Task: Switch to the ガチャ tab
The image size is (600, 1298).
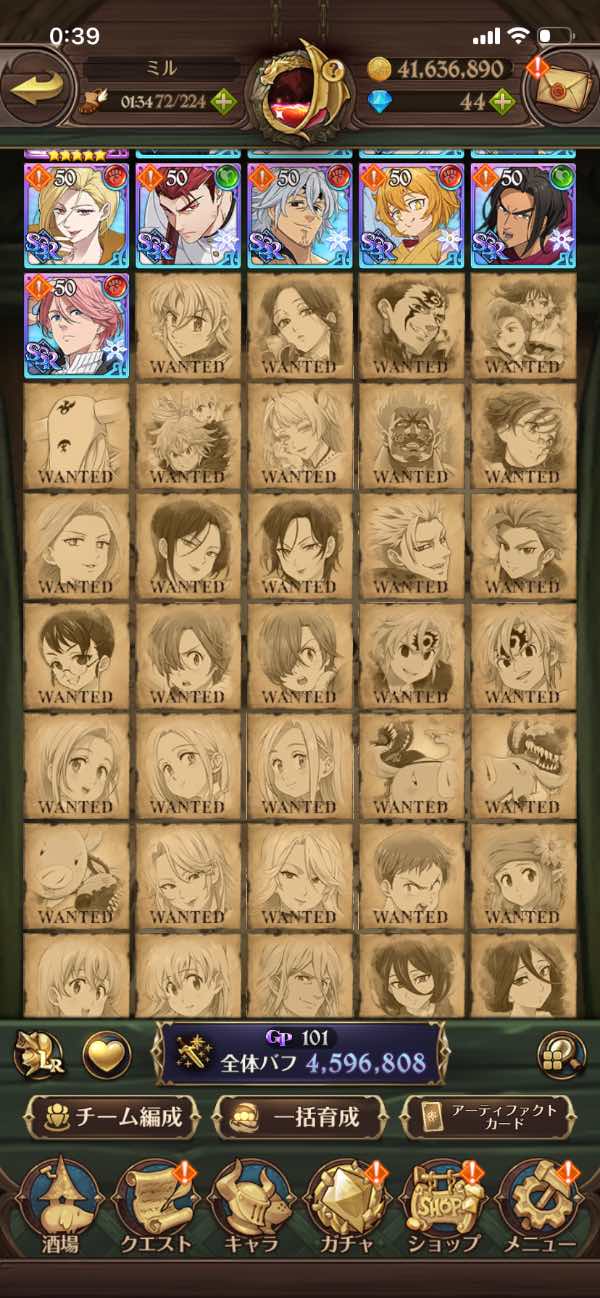Action: click(x=347, y=1208)
